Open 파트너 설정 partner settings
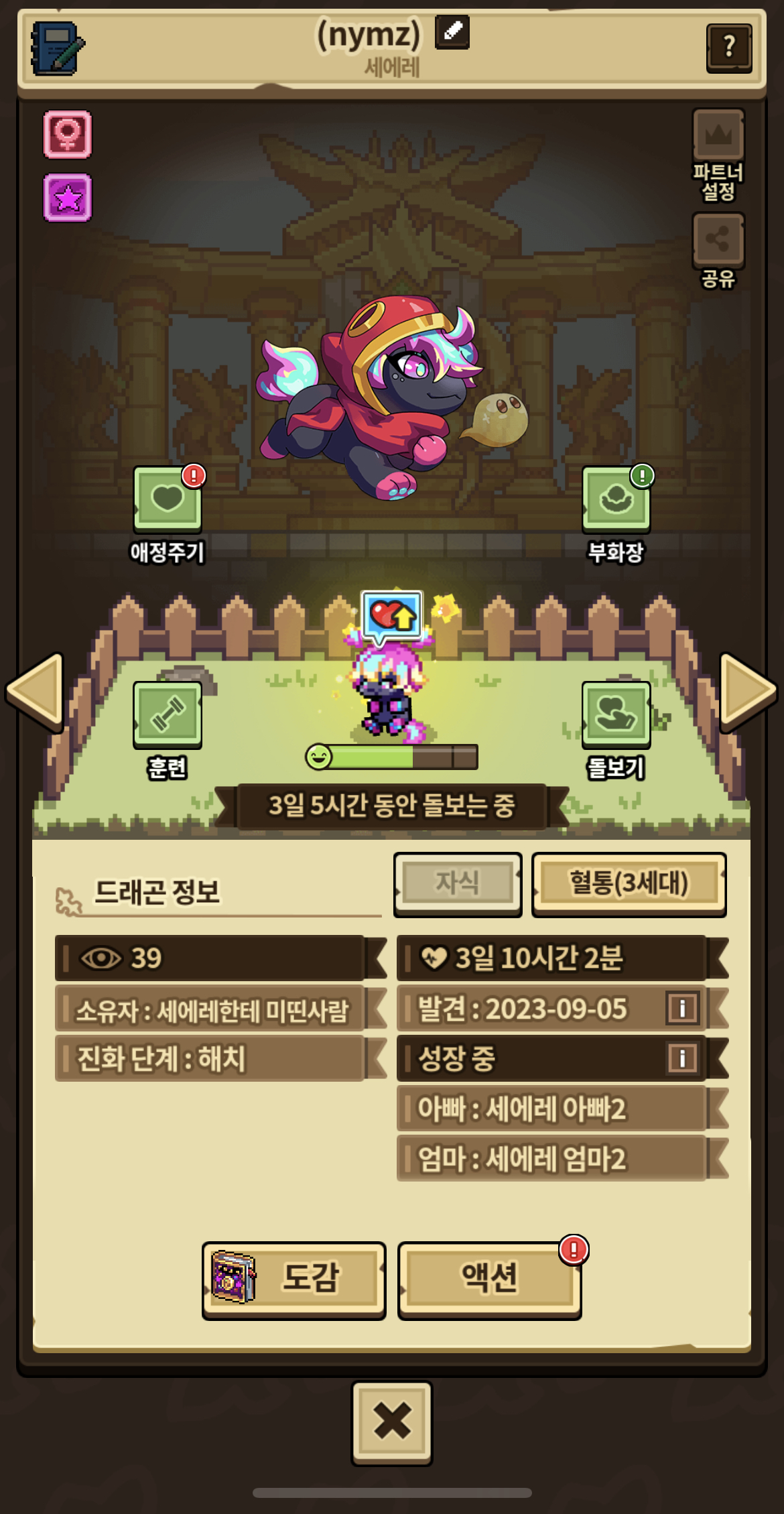The image size is (784, 1514). click(x=718, y=135)
